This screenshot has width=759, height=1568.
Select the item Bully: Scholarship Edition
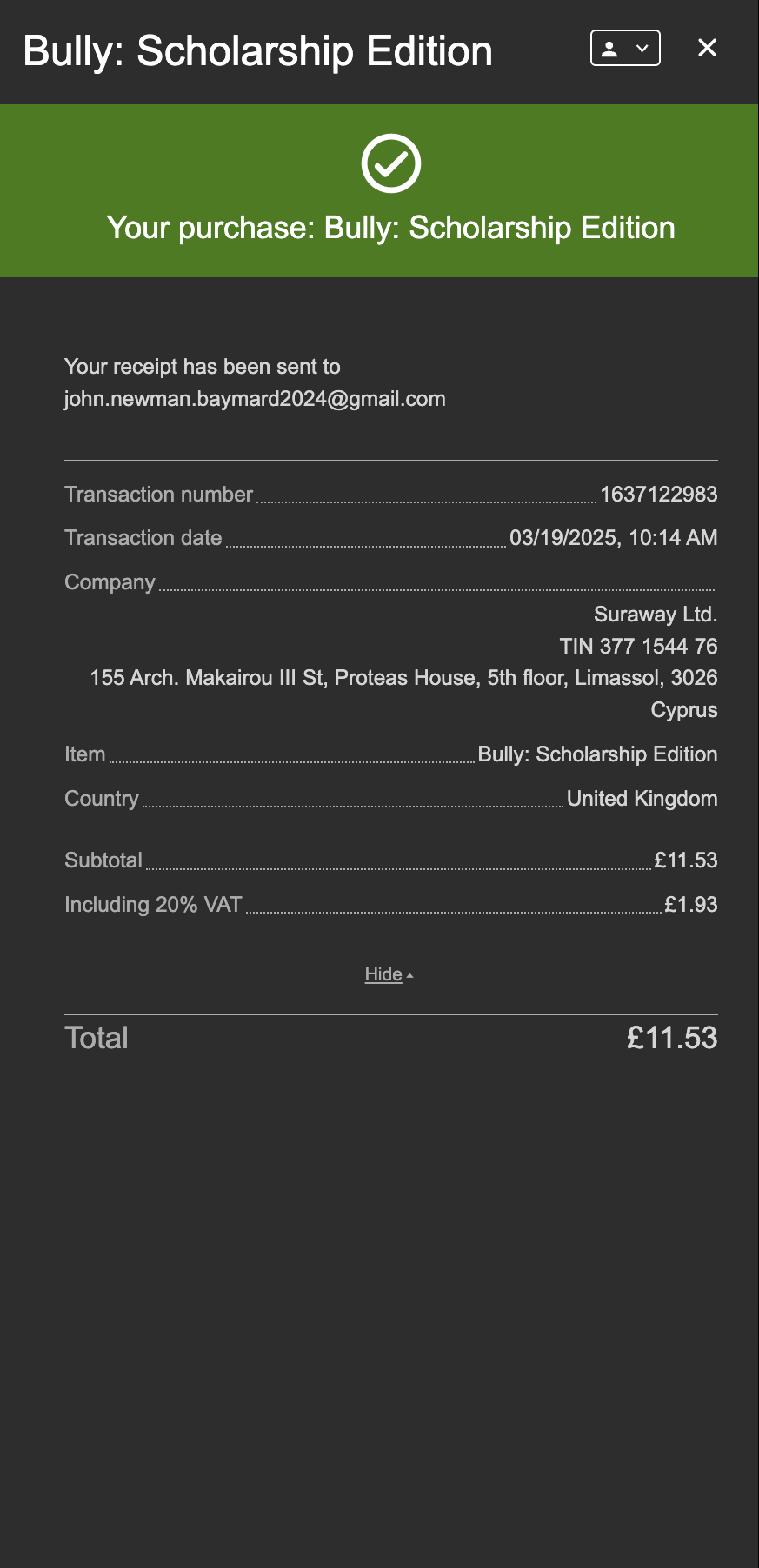click(597, 754)
